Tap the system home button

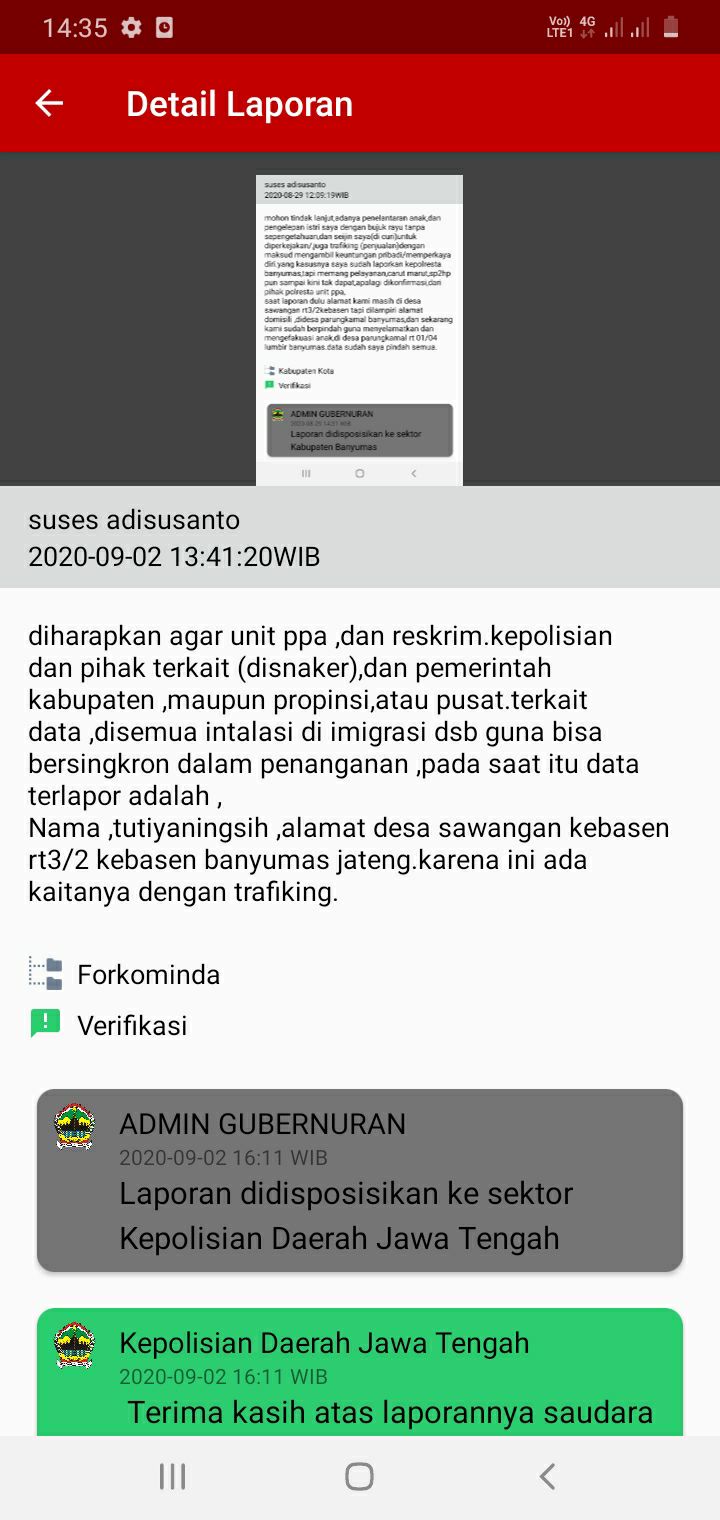click(359, 1476)
